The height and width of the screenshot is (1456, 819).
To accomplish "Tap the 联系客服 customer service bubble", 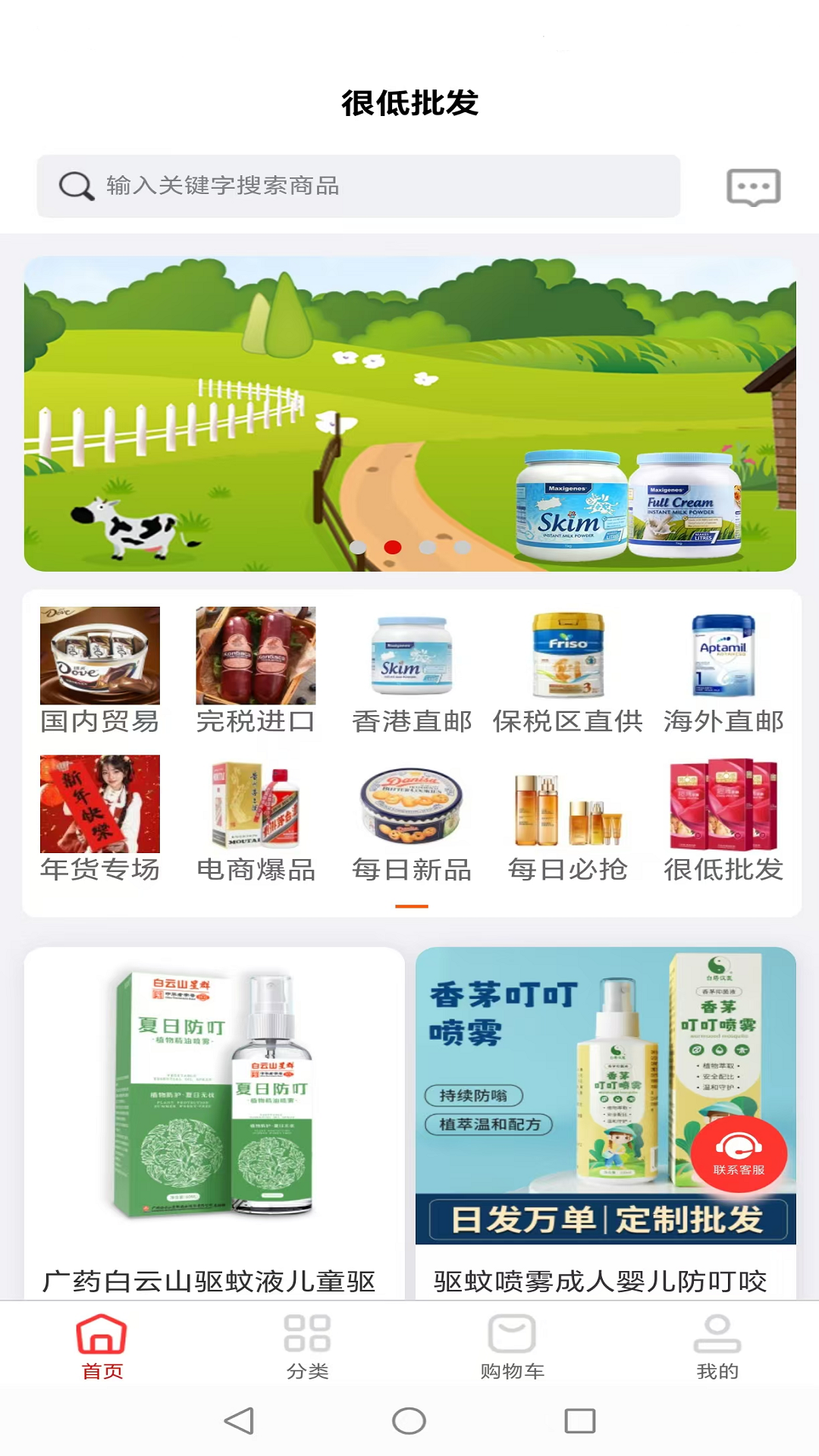I will [x=738, y=1153].
